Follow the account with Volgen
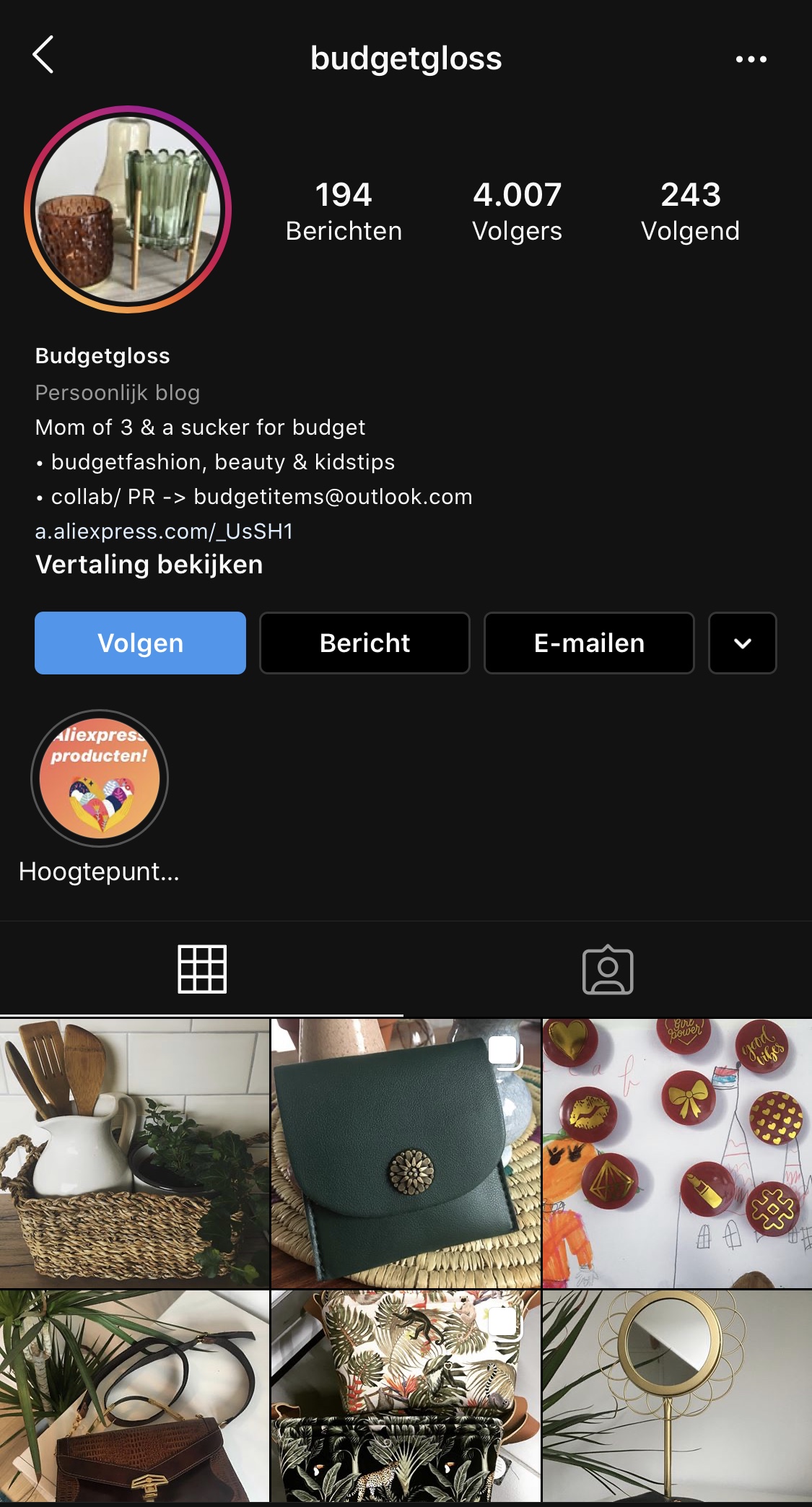Image resolution: width=812 pixels, height=1507 pixels. pyautogui.click(x=140, y=643)
